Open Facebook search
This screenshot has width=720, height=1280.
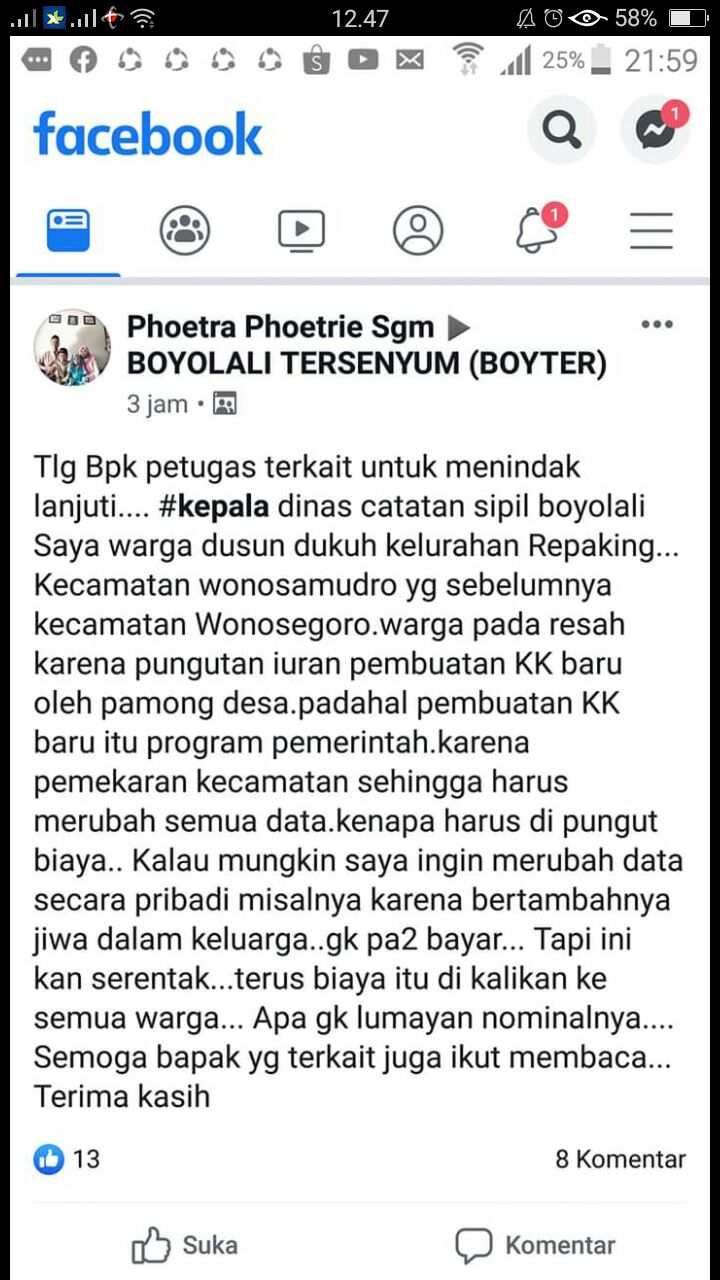(561, 130)
